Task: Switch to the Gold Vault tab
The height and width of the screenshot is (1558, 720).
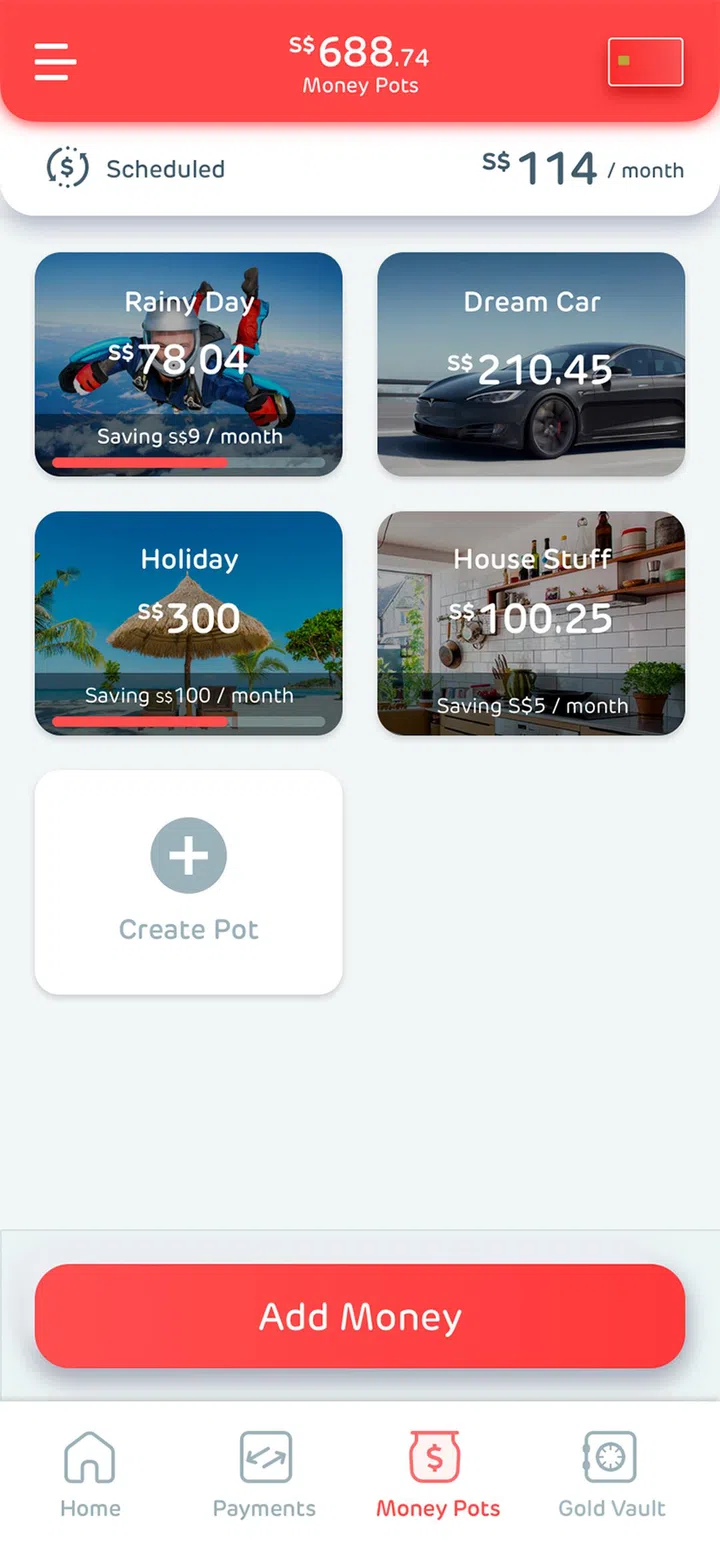Action: pyautogui.click(x=611, y=1474)
